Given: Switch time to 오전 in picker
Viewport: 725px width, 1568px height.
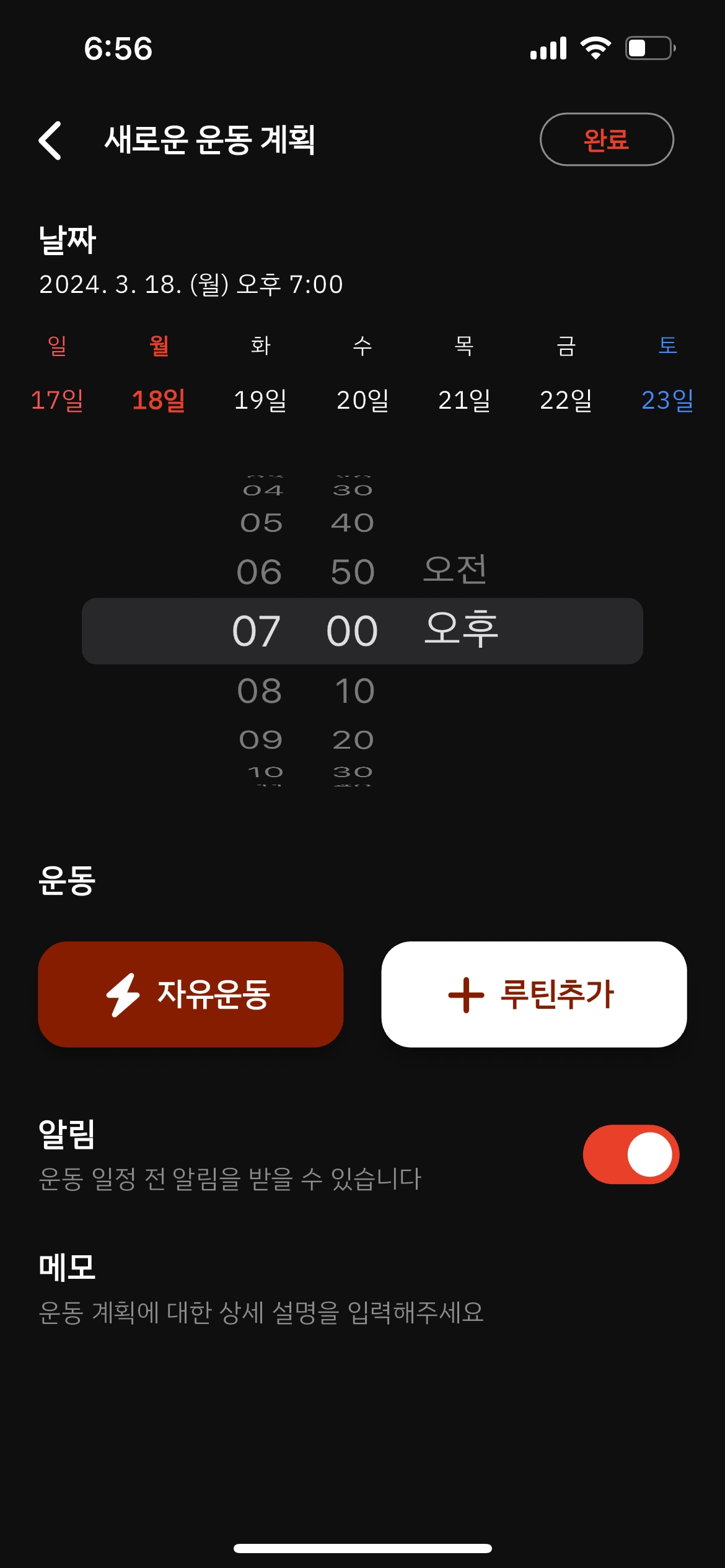Looking at the screenshot, I should click(455, 569).
